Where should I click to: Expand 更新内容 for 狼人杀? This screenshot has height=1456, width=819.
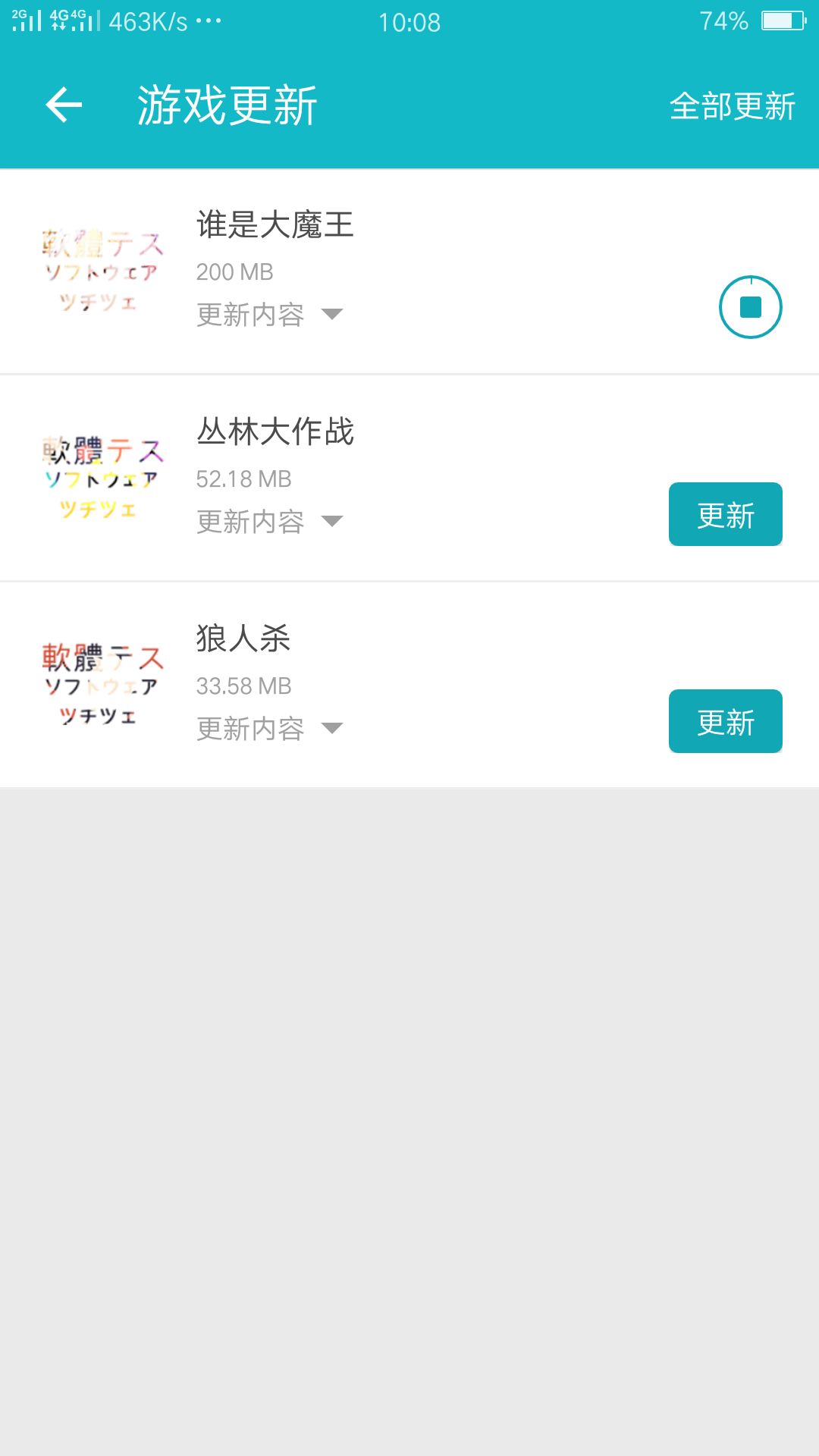[x=270, y=729]
